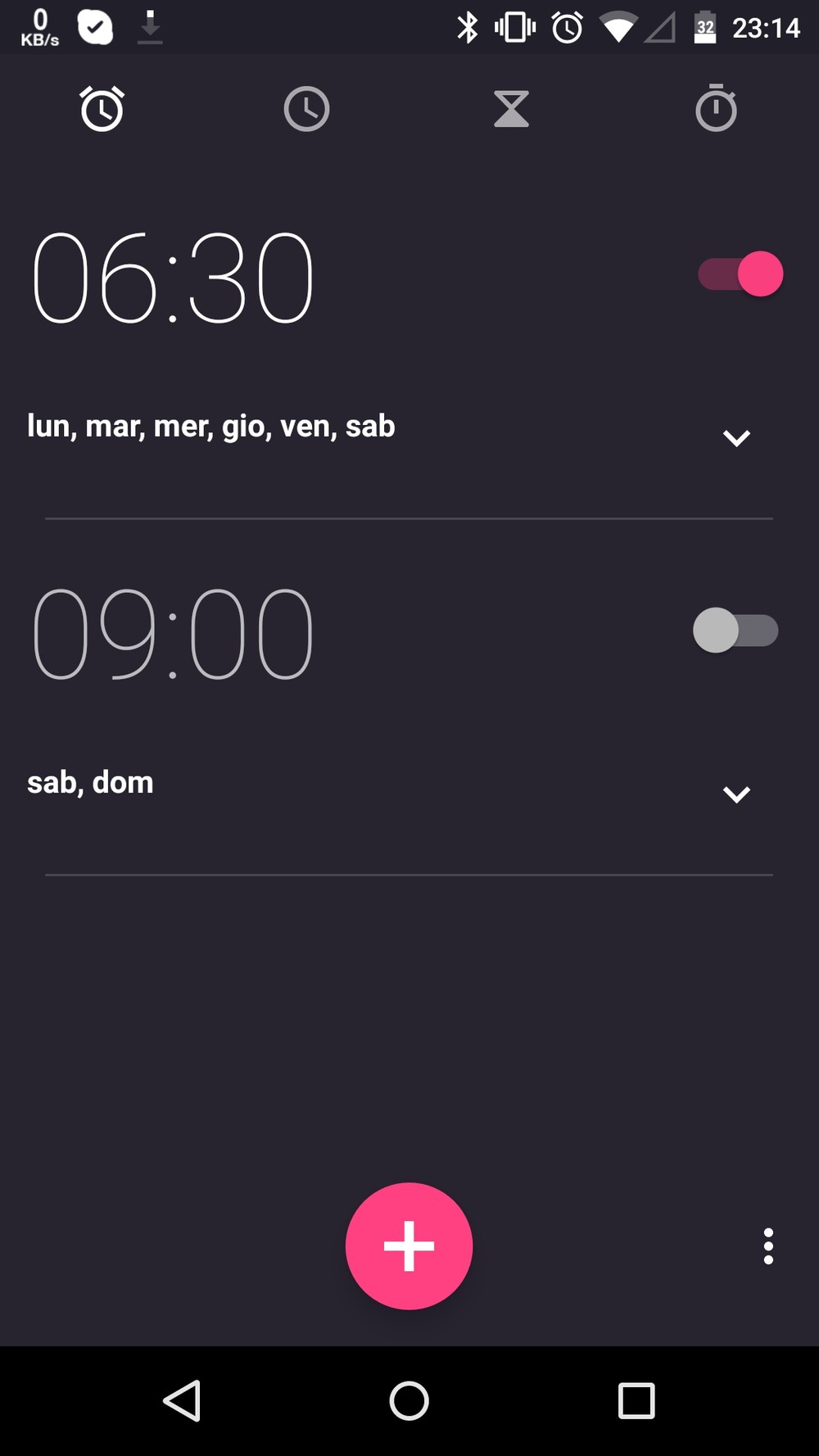Expand the 06:30 alarm details
This screenshot has height=1456, width=819.
pos(736,438)
